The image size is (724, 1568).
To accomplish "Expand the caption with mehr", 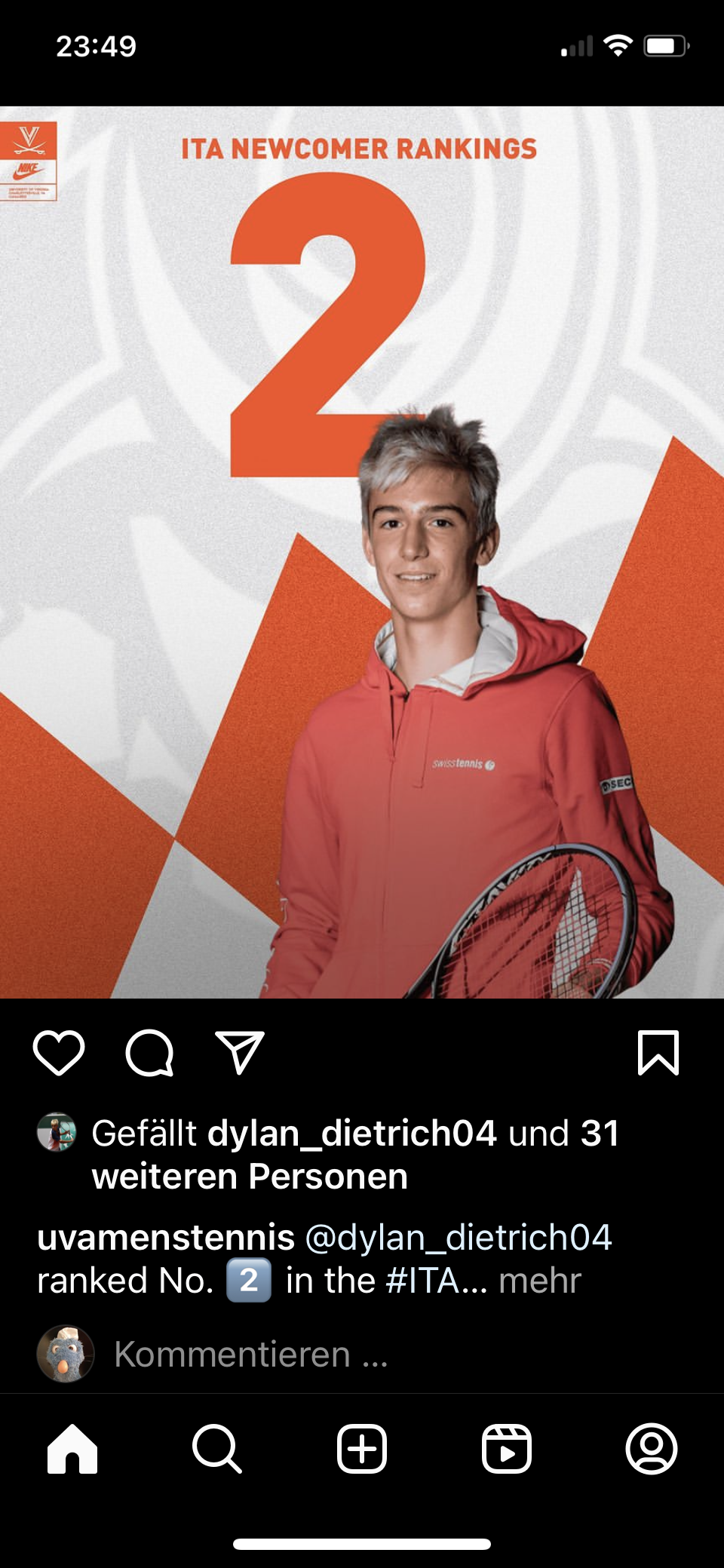I will click(x=540, y=1281).
